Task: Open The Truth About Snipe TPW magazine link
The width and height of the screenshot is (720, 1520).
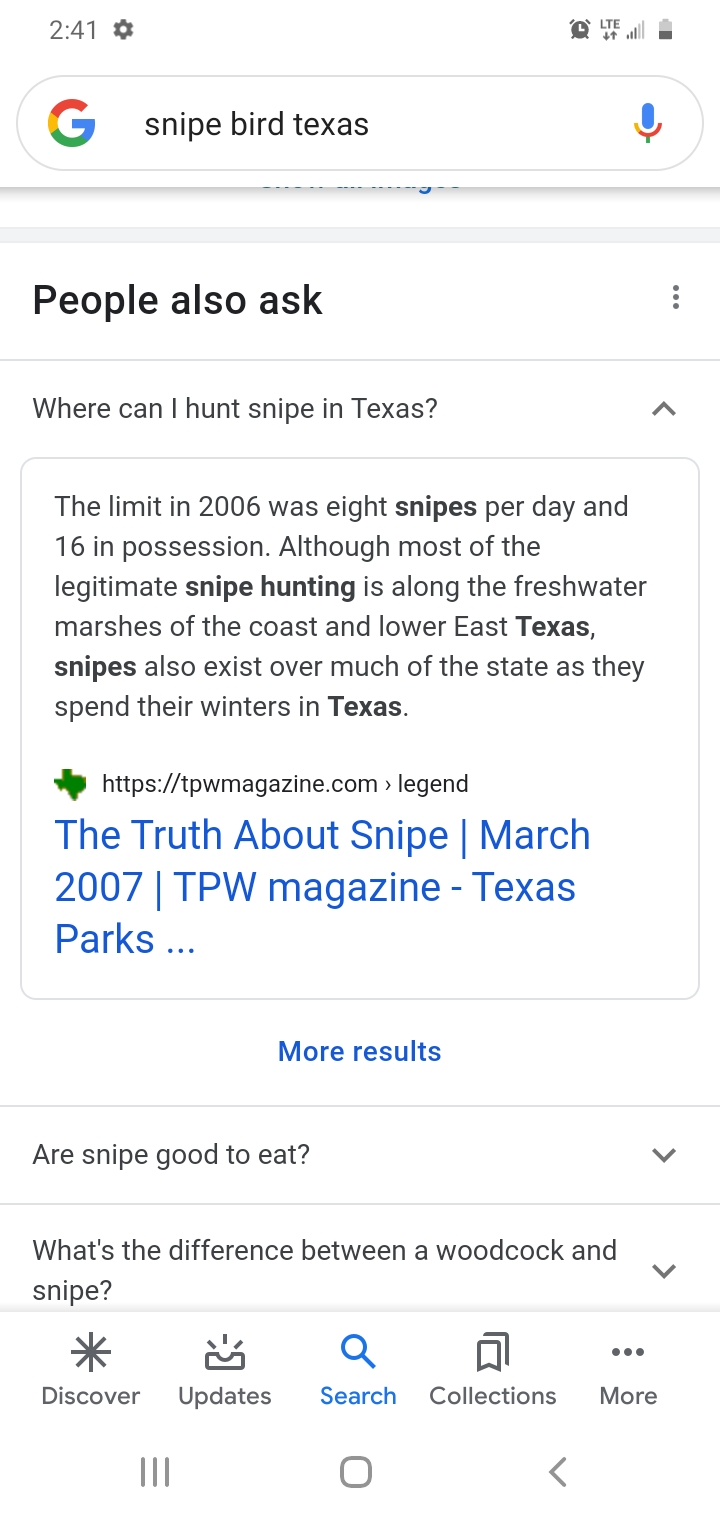Action: (x=322, y=887)
